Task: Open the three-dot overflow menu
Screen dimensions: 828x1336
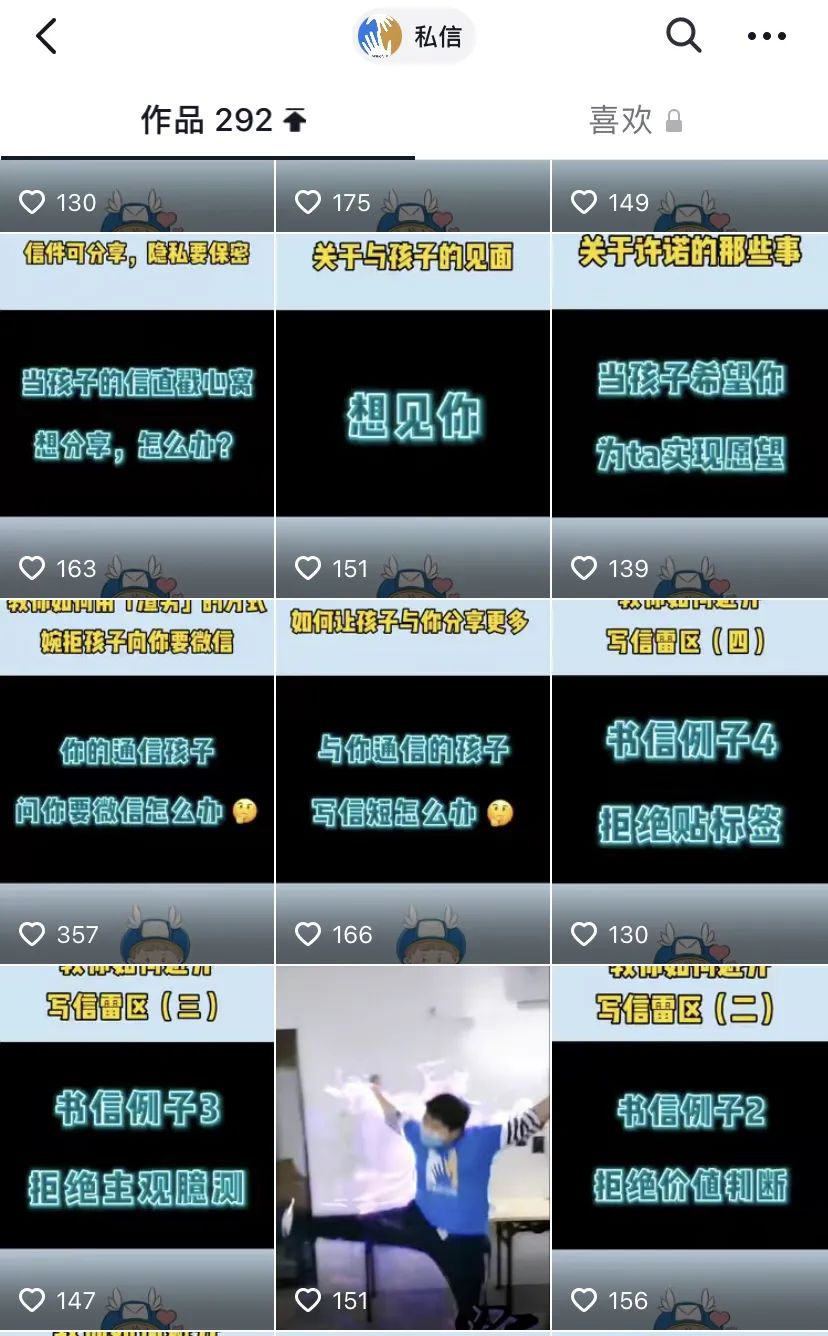Action: click(x=767, y=37)
